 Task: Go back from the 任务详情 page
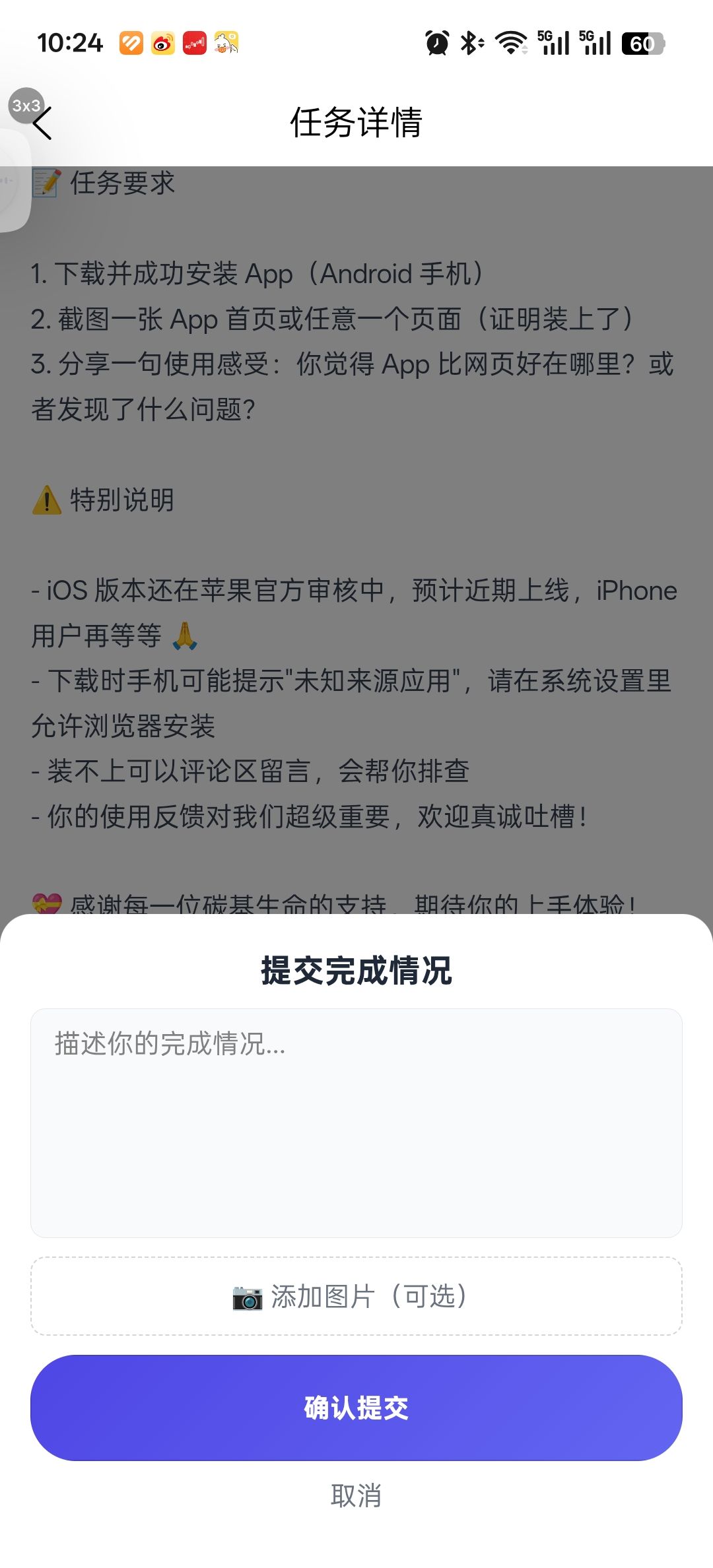pos(42,123)
